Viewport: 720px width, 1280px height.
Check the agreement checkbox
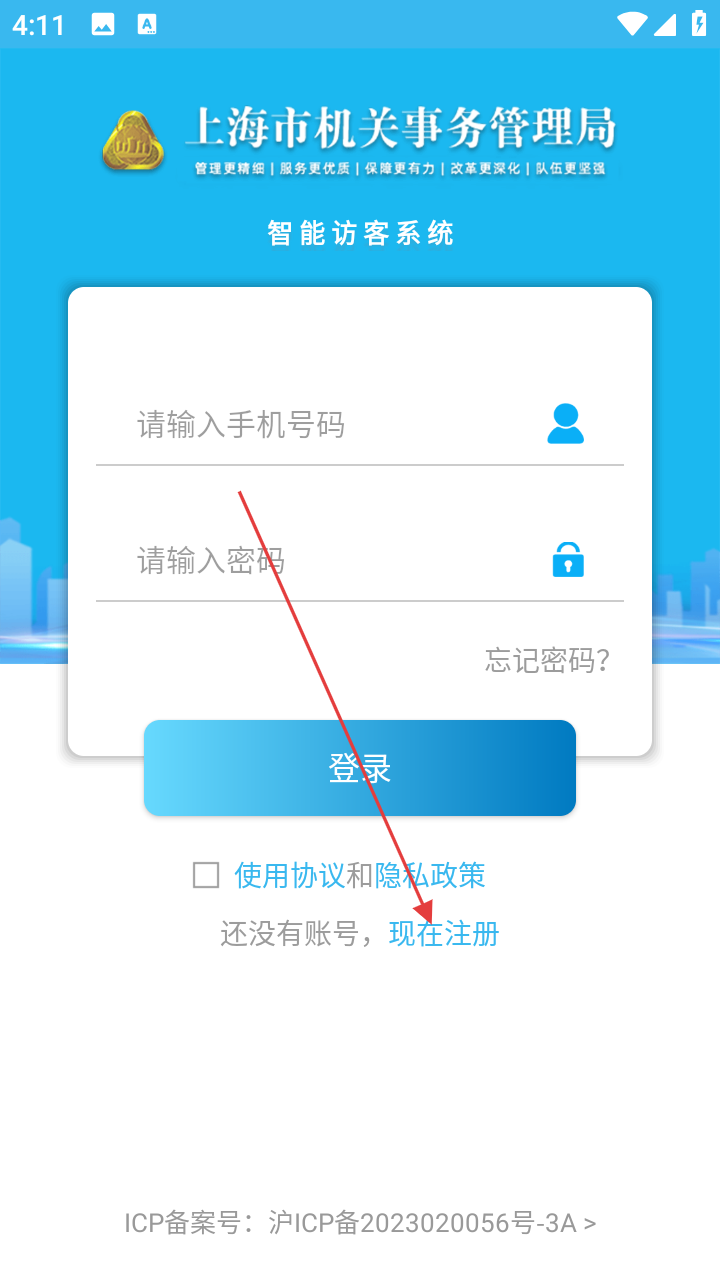[206, 876]
